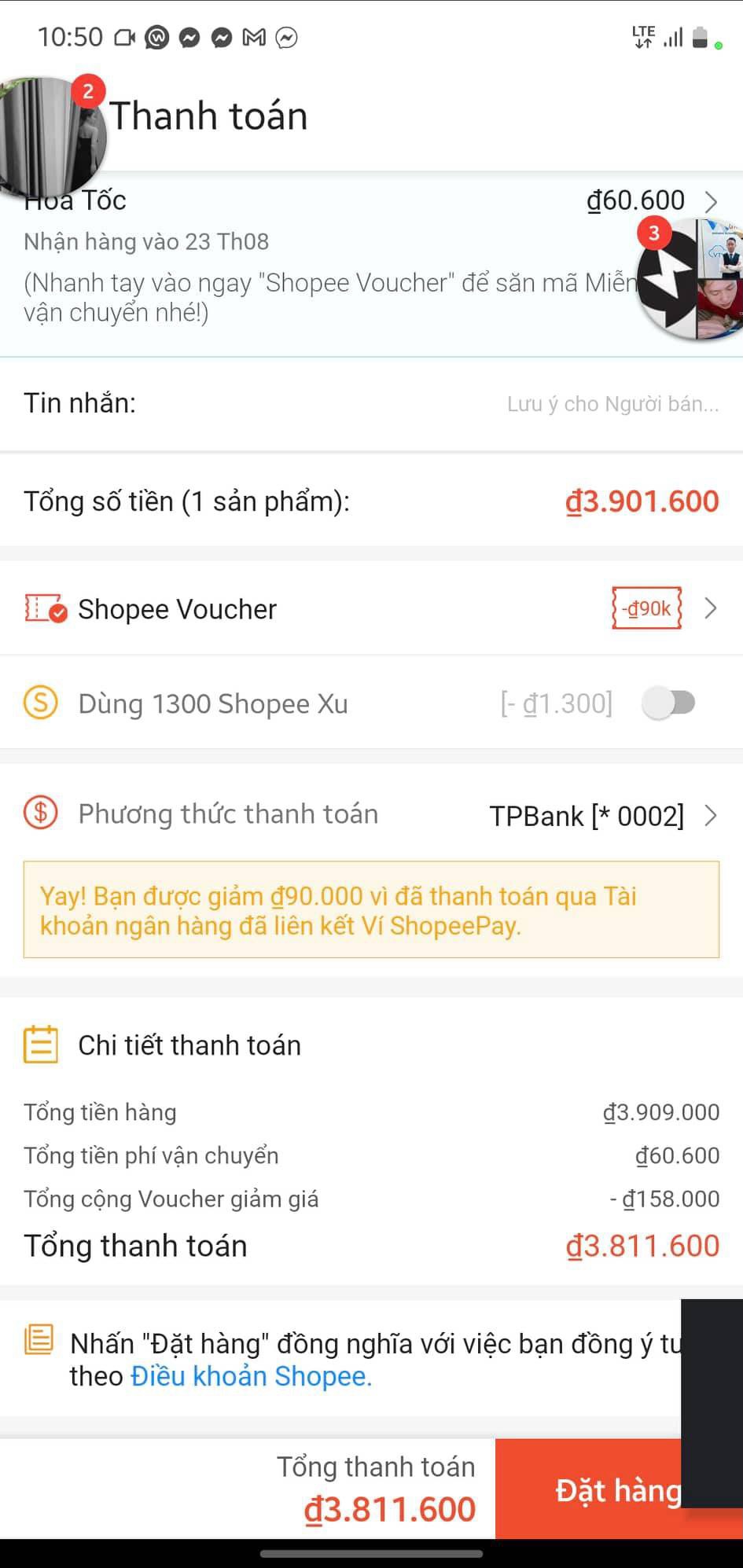The height and width of the screenshot is (1568, 743).
Task: Enable using 1300 Shopee Xu
Action: [668, 703]
